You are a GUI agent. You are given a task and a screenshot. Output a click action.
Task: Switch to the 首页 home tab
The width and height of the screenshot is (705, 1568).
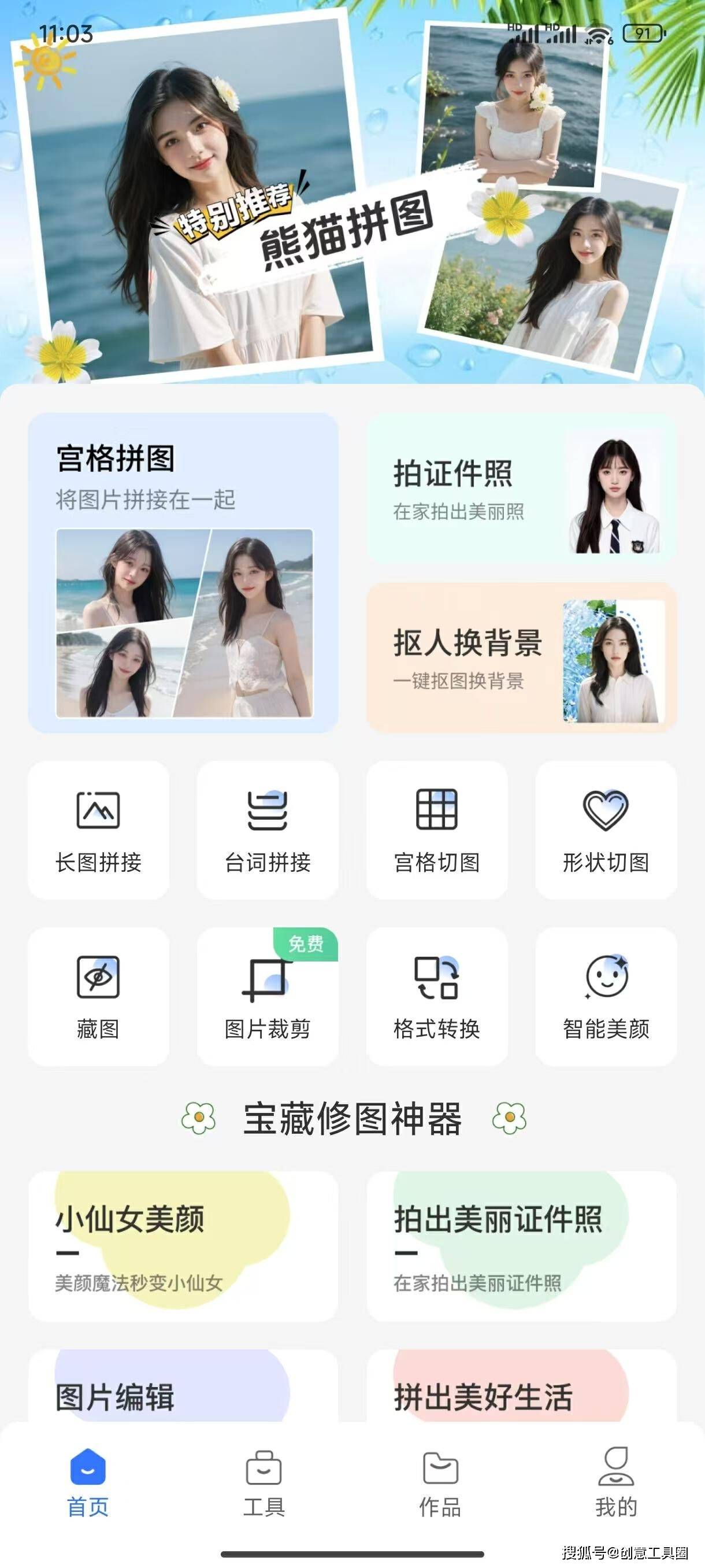[88, 1483]
